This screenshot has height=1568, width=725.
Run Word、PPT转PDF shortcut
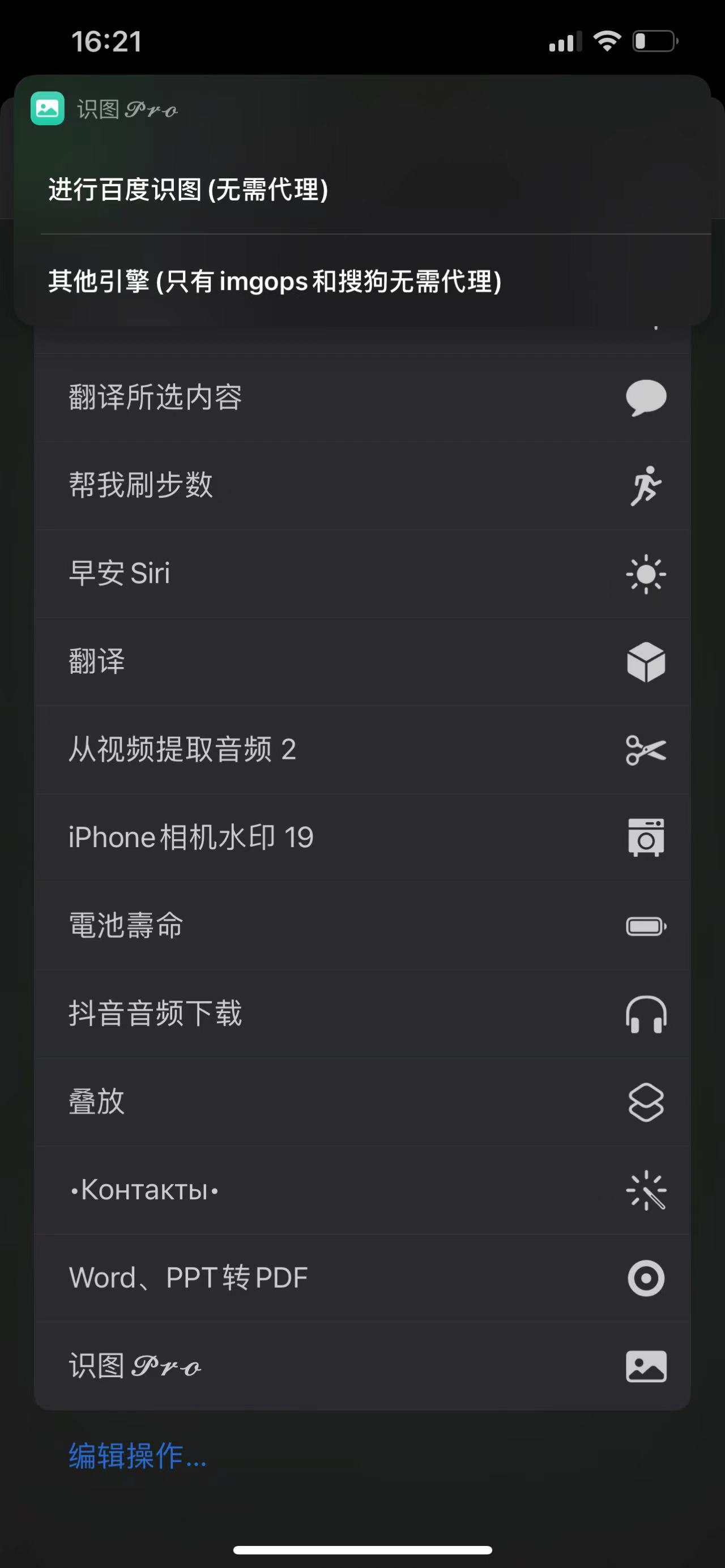[x=362, y=1278]
